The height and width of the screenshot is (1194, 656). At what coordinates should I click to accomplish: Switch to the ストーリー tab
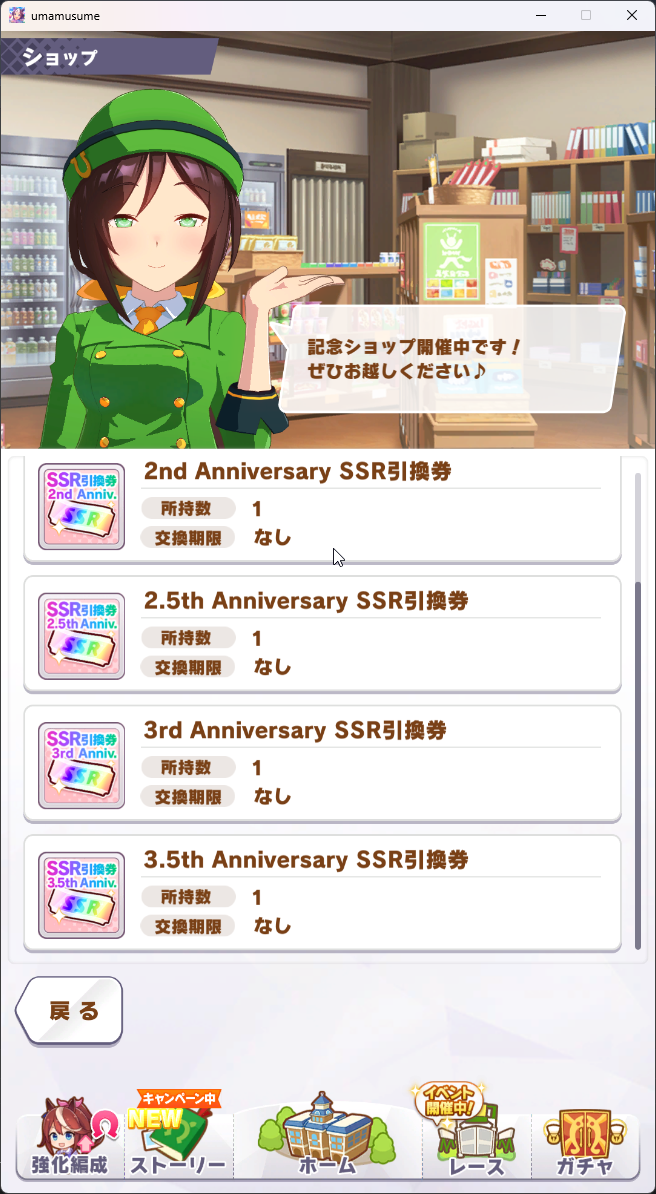(x=179, y=1140)
